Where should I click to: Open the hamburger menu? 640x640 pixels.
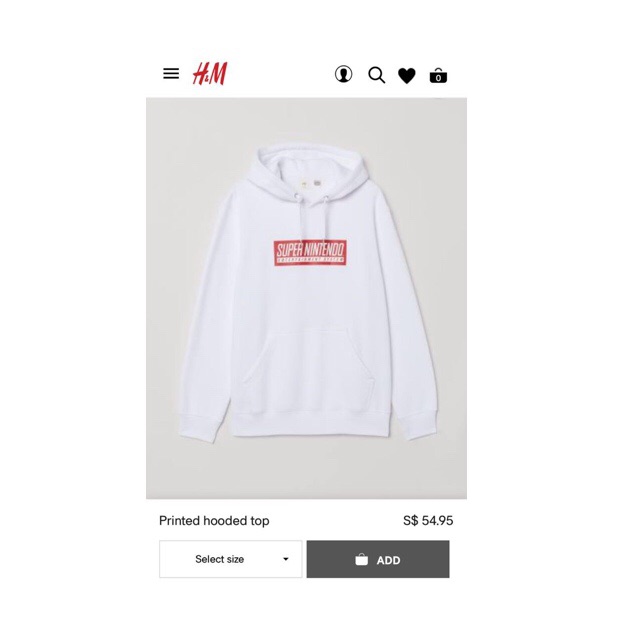(171, 74)
